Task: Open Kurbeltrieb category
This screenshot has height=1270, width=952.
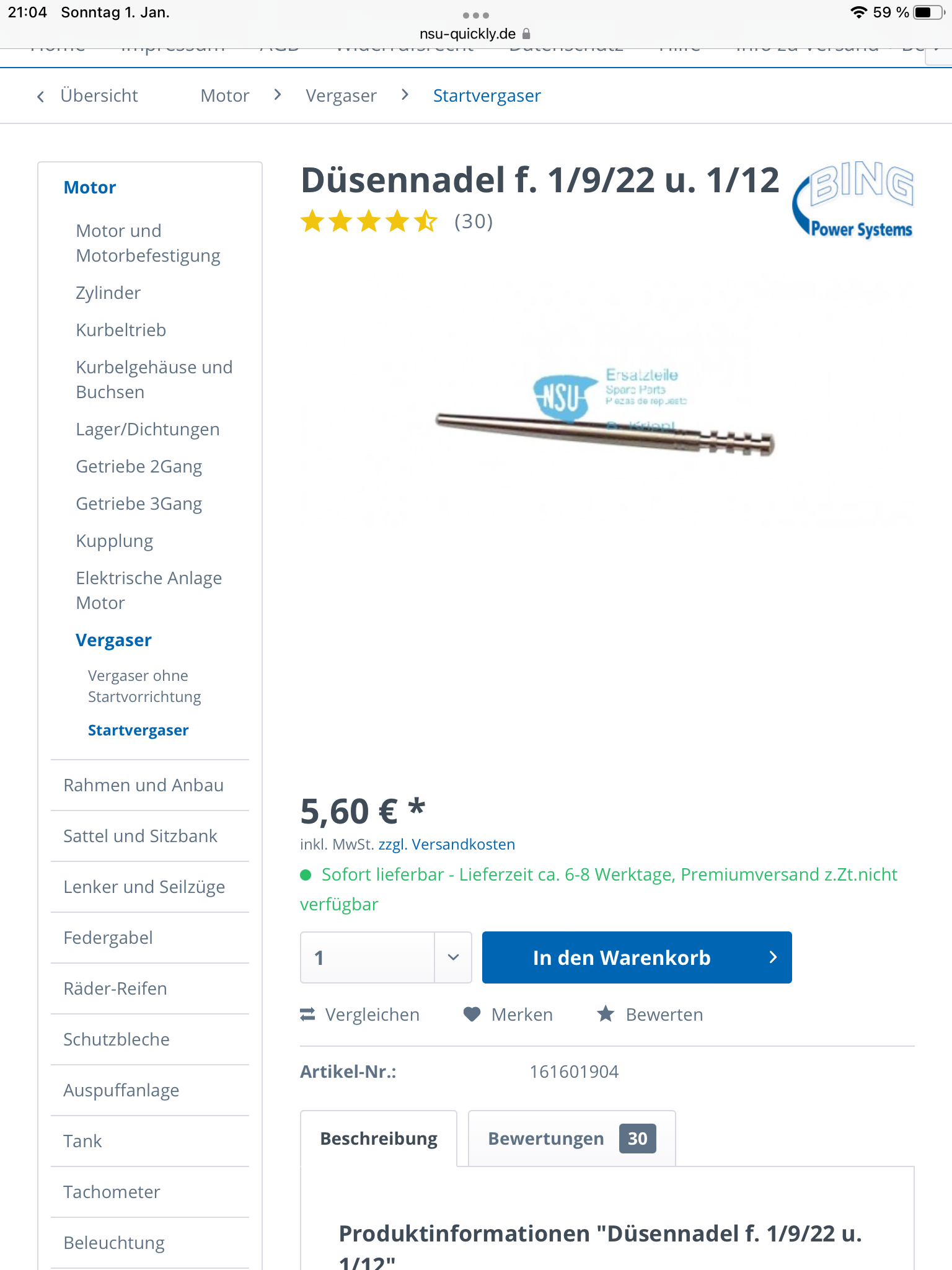Action: [x=121, y=330]
